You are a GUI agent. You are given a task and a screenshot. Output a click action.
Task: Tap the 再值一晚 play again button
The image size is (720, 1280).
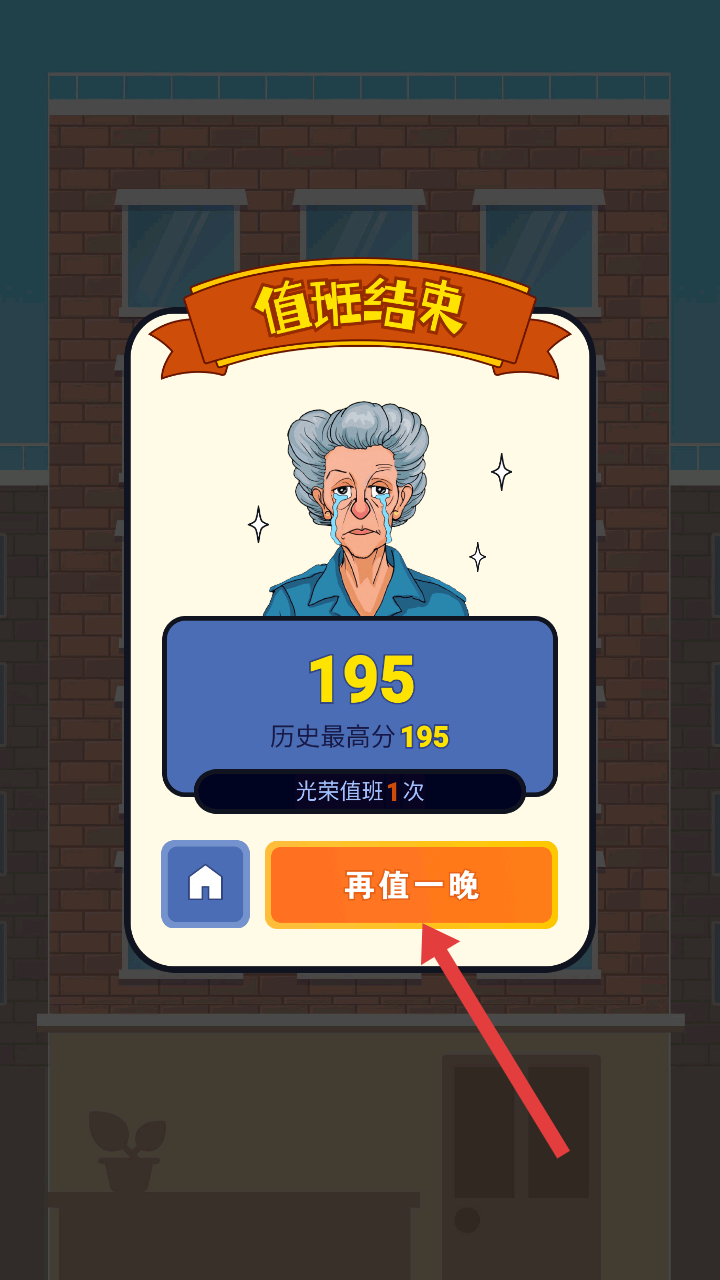(411, 885)
